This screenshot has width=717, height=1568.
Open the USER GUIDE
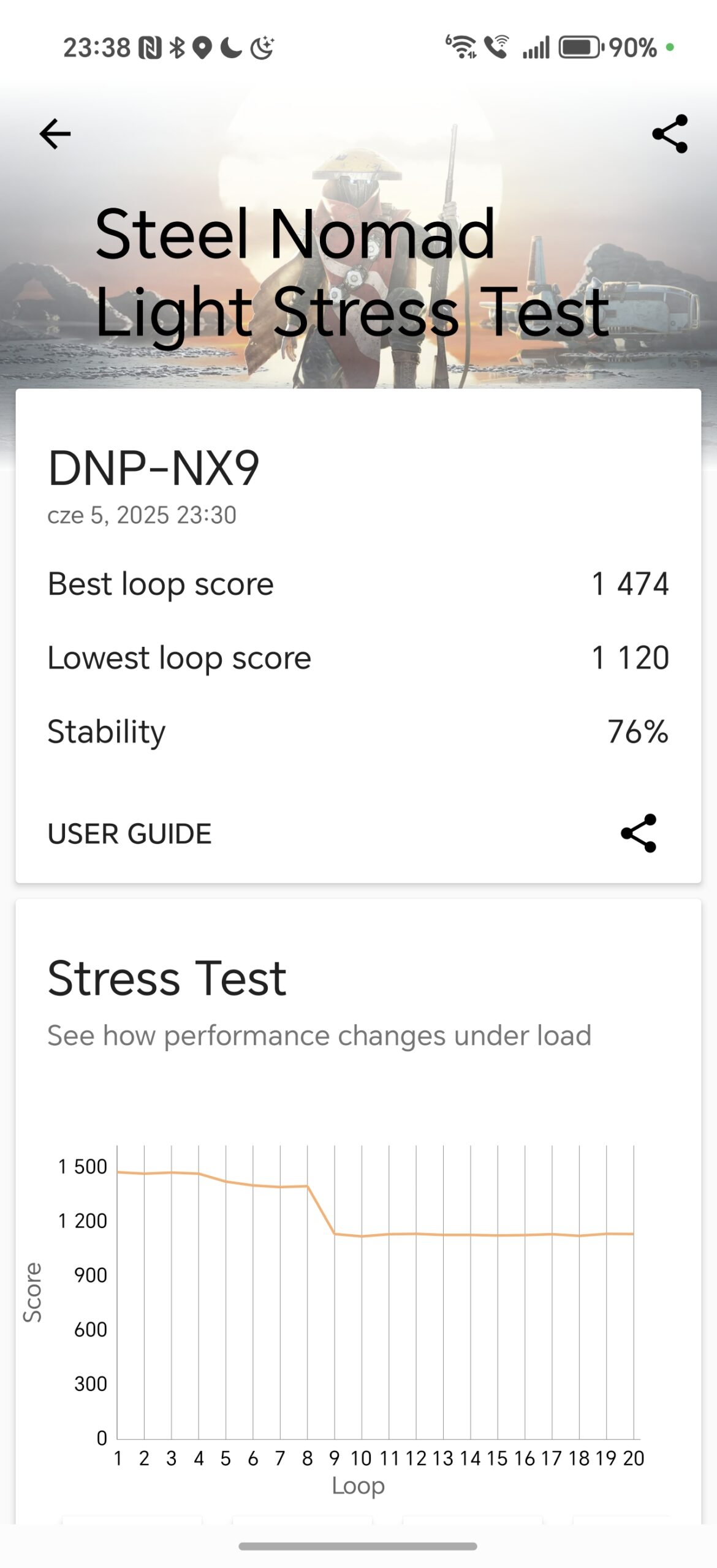point(129,834)
